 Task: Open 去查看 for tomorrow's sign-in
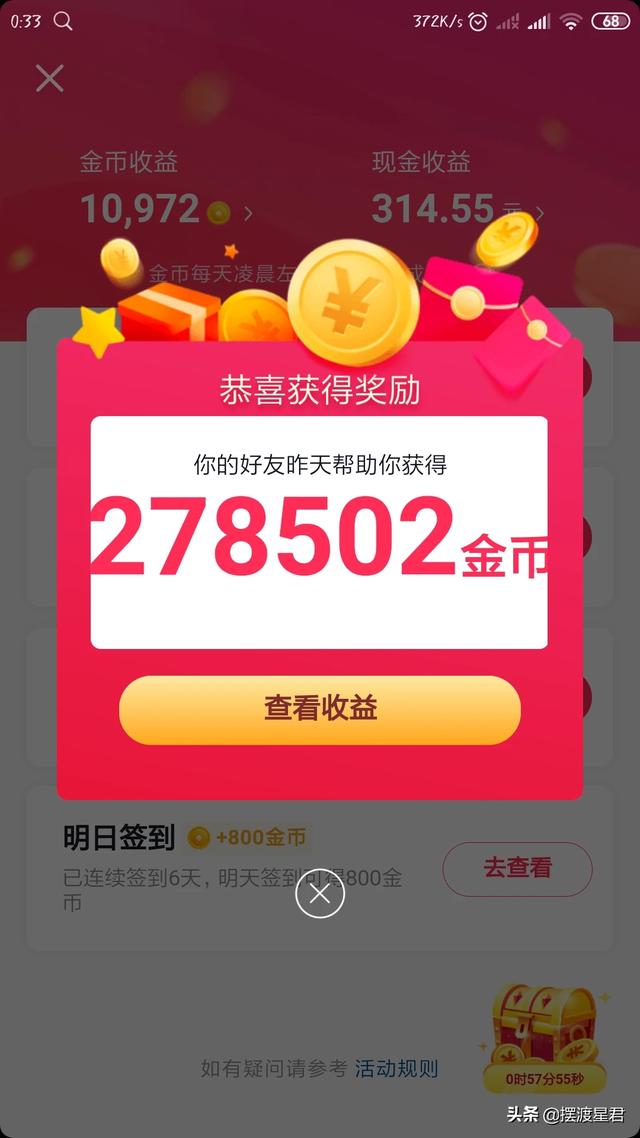(x=517, y=869)
